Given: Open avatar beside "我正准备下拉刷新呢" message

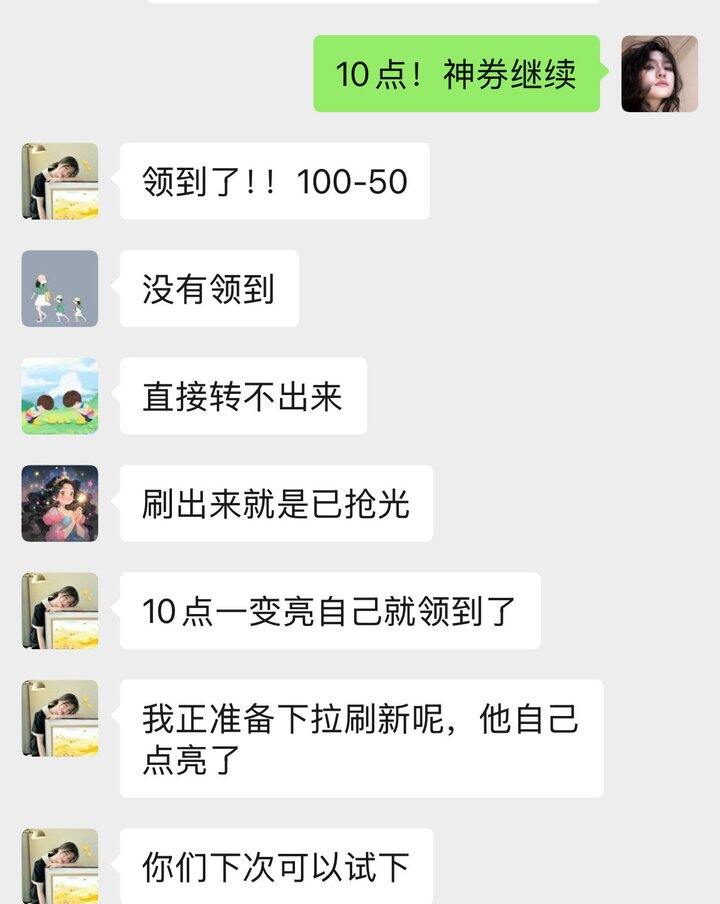Looking at the screenshot, I should [60, 718].
